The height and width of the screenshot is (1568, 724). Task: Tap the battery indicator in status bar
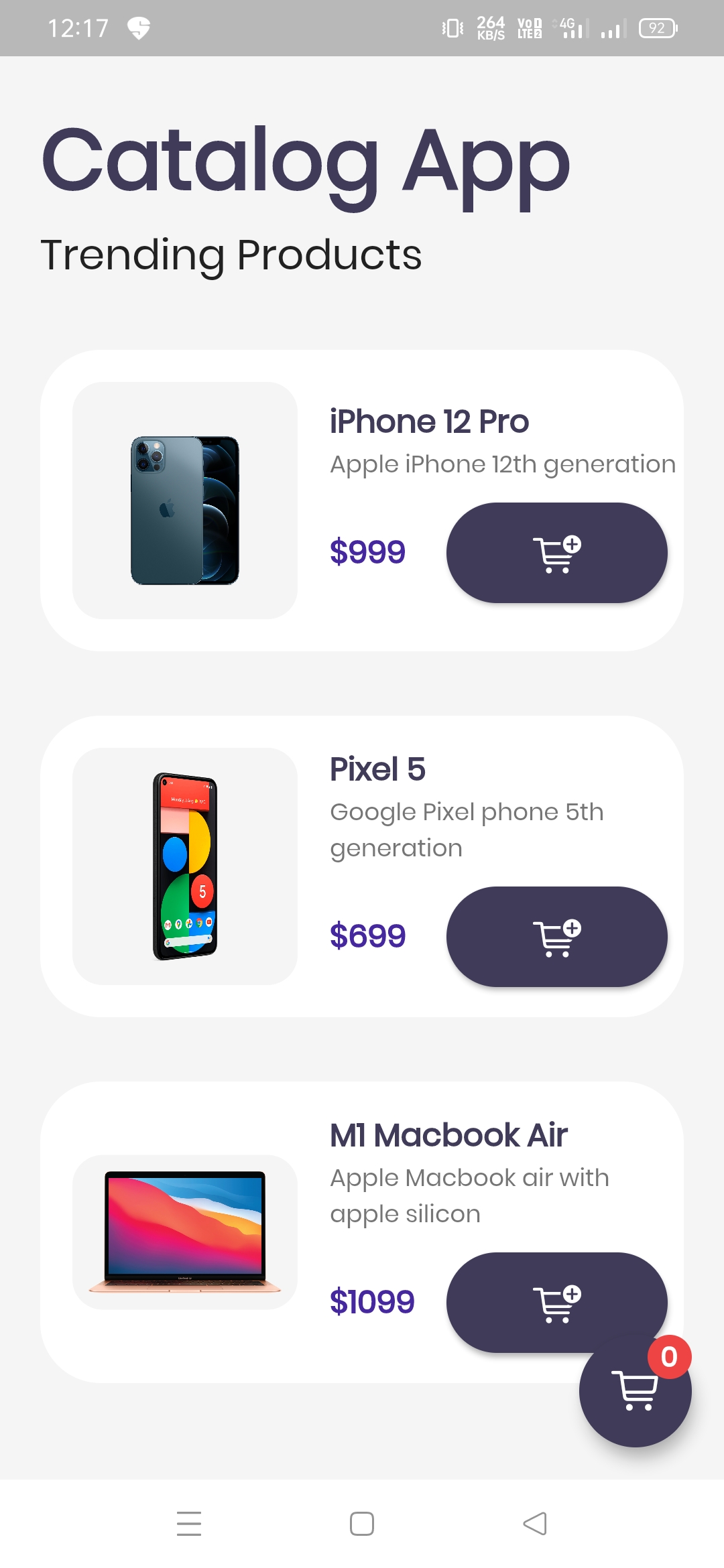click(658, 28)
